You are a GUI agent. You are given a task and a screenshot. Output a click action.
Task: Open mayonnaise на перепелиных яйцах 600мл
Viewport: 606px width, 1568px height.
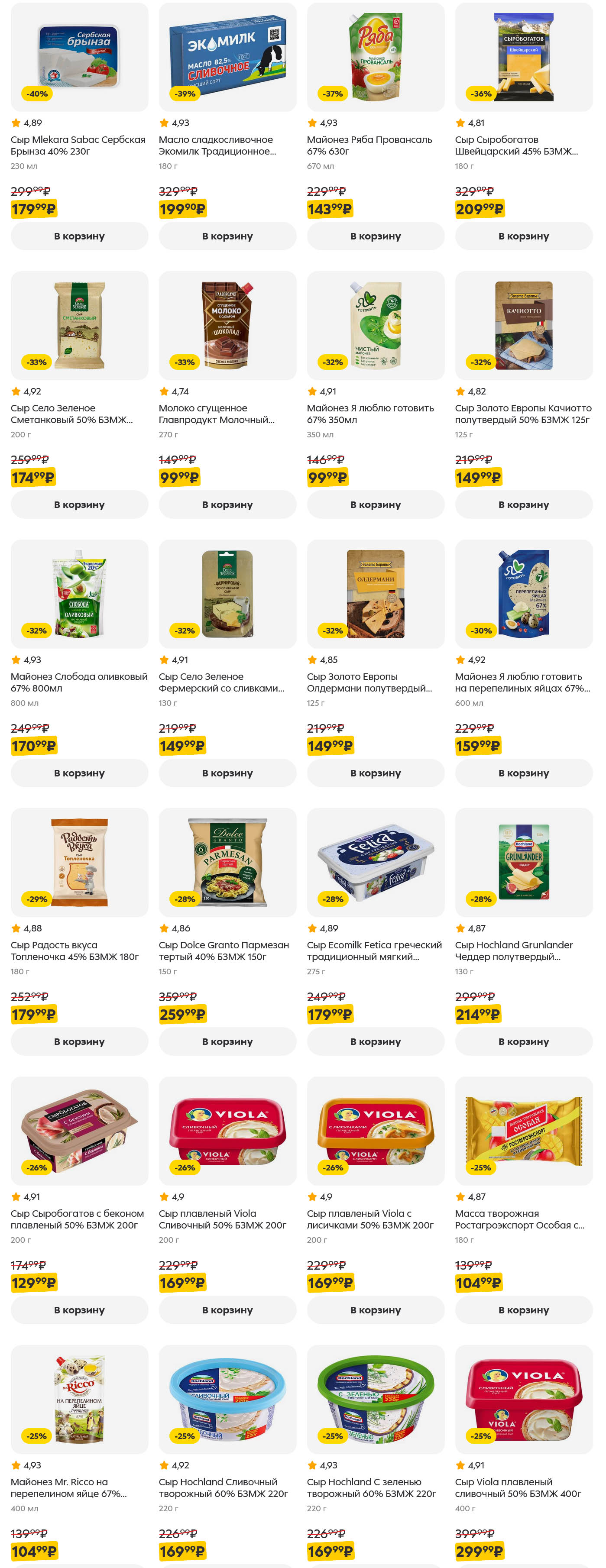click(523, 595)
